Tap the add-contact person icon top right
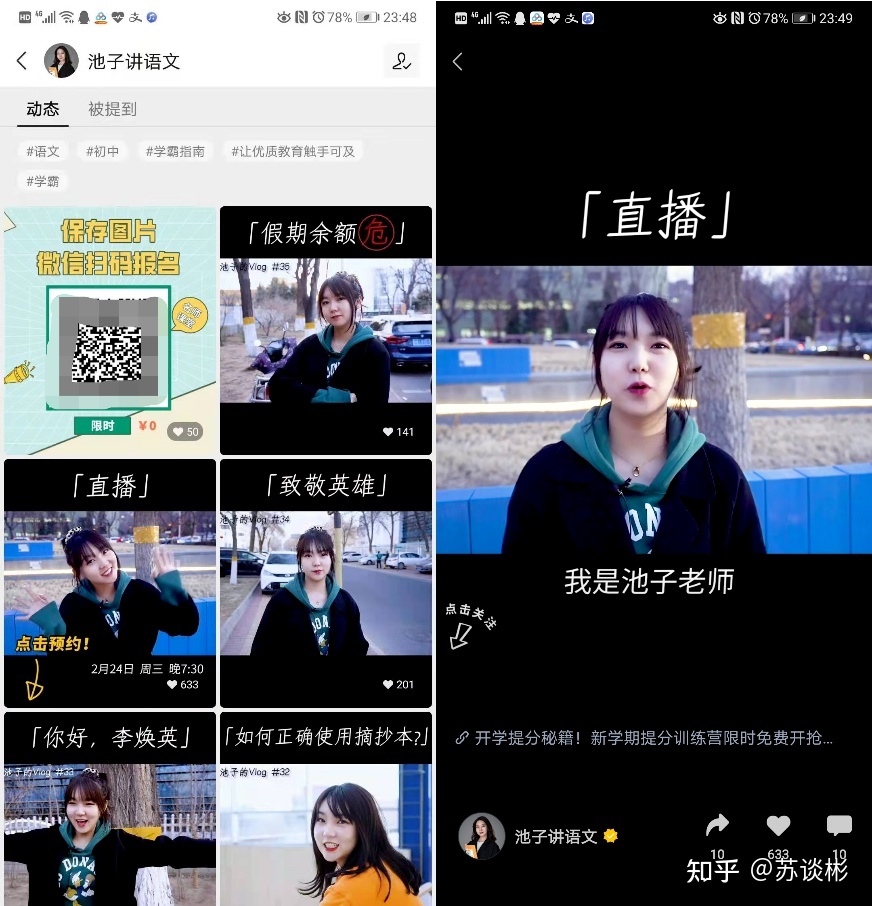This screenshot has width=872, height=906. (401, 60)
